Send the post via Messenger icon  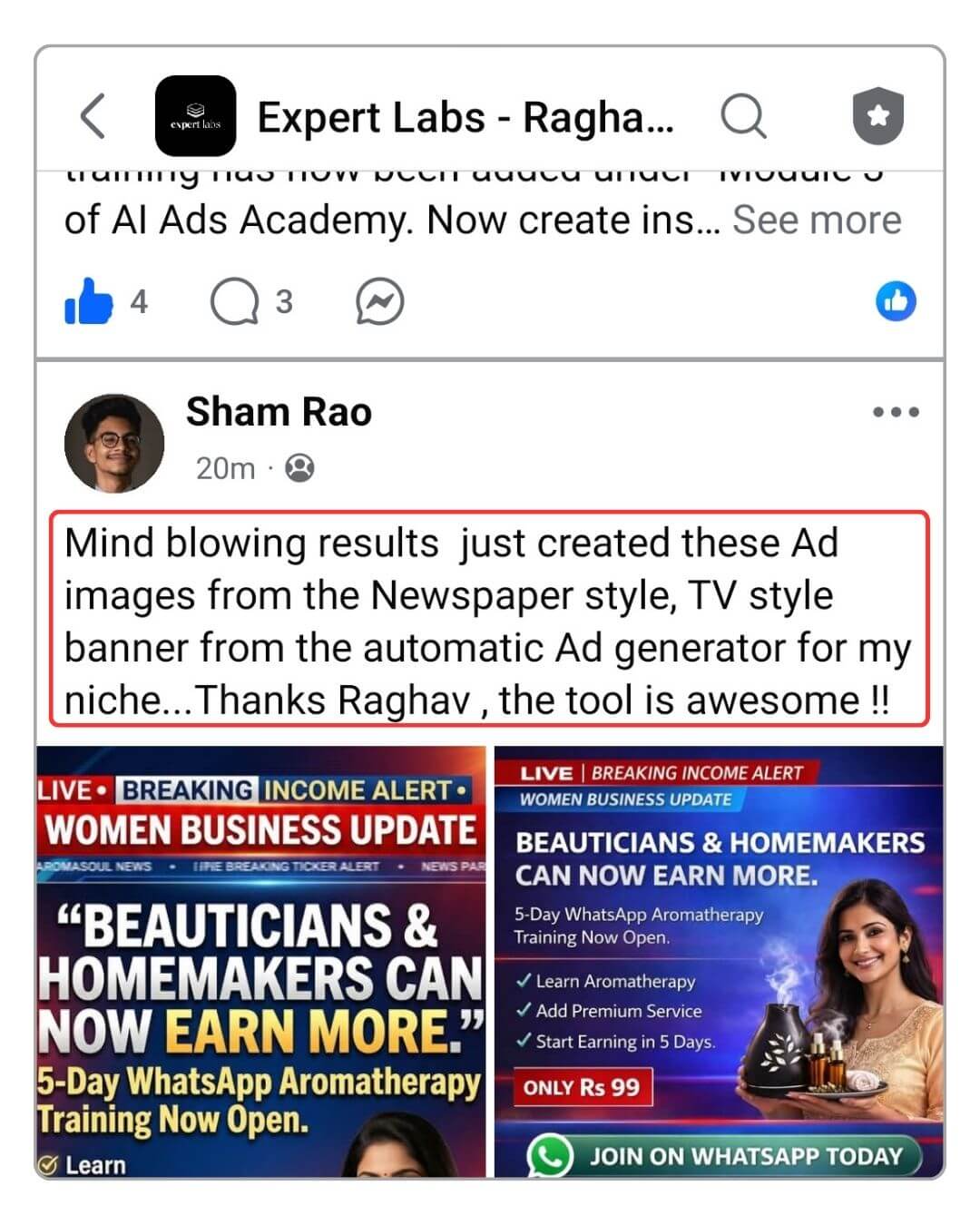click(x=379, y=301)
